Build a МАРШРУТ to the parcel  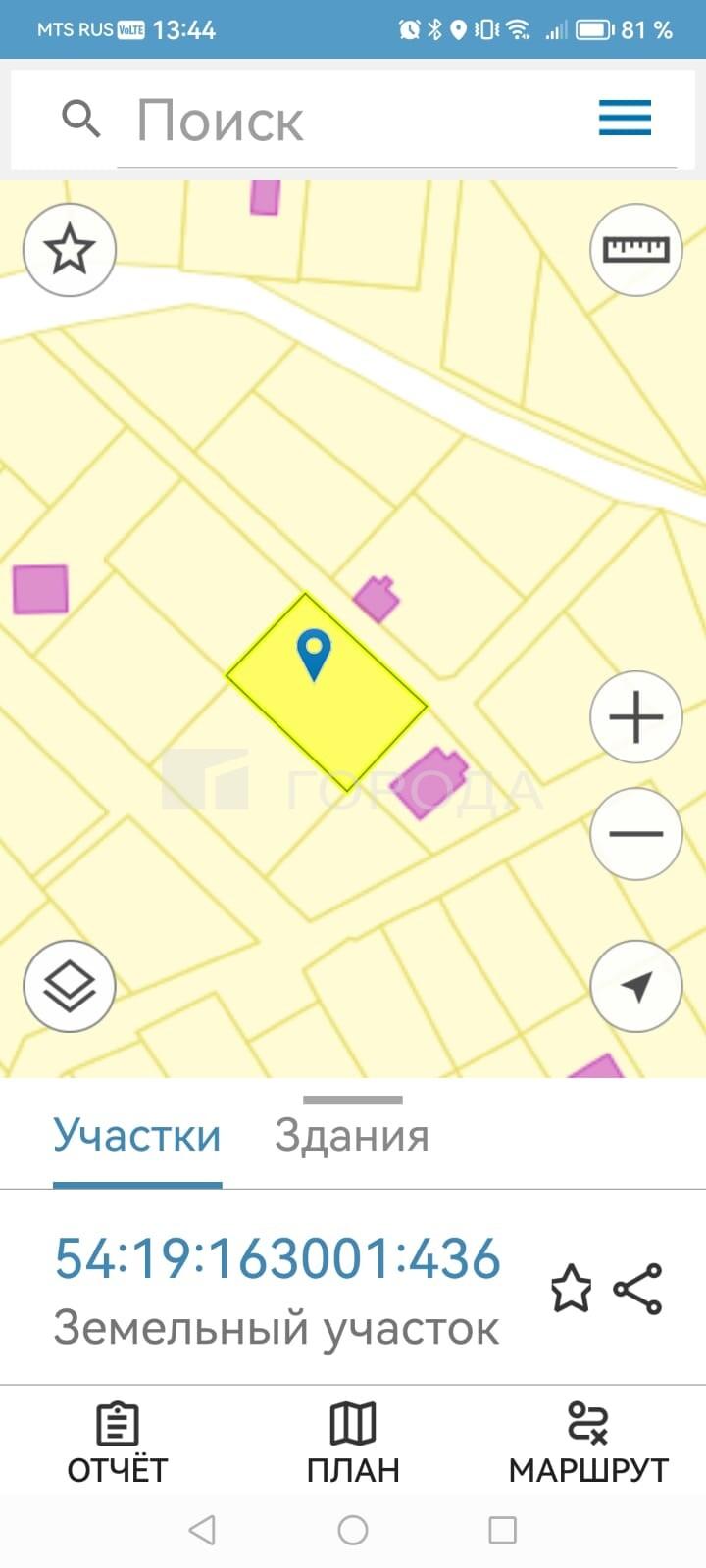tap(588, 1444)
